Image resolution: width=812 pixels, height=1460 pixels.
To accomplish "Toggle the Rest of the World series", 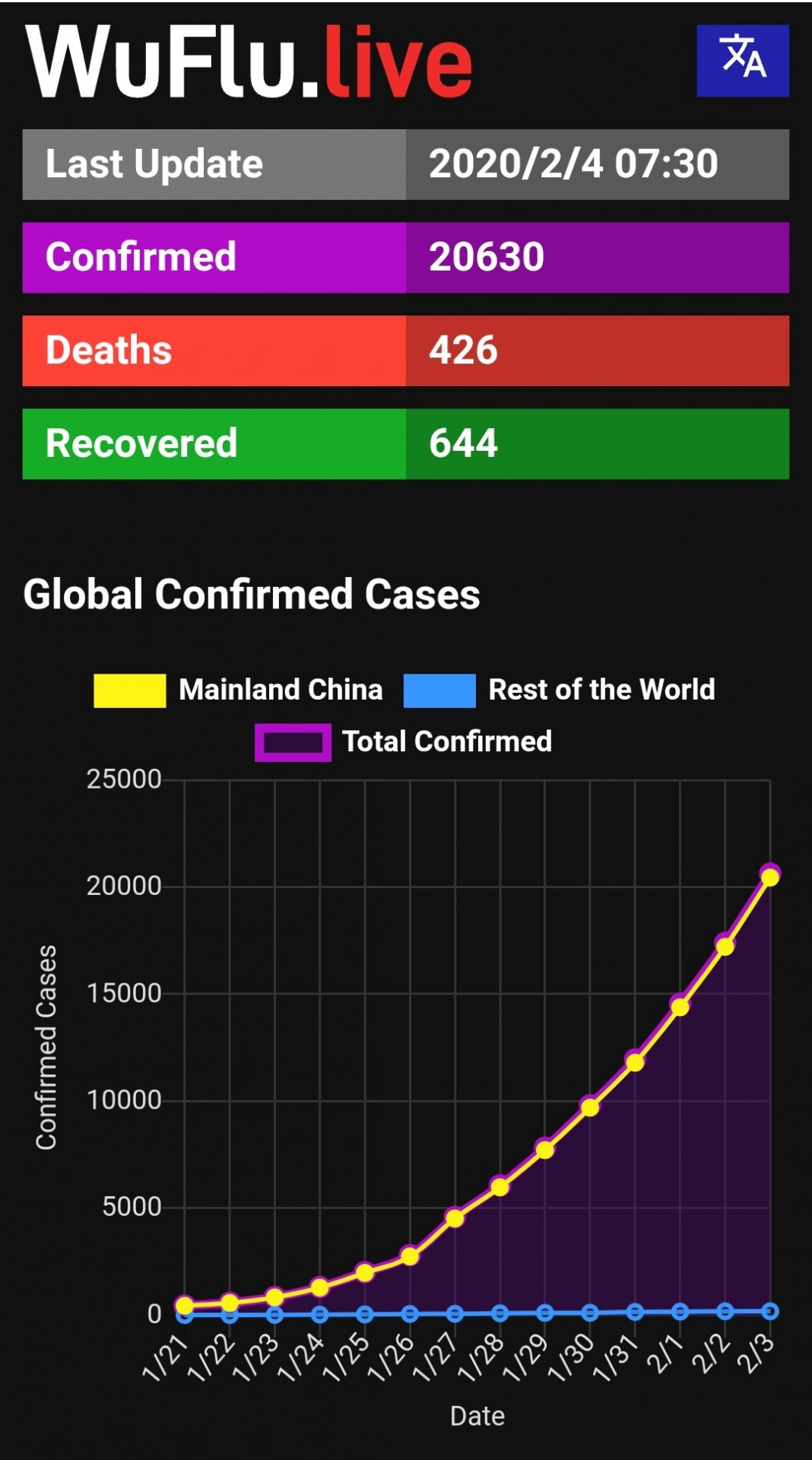I will pos(559,690).
